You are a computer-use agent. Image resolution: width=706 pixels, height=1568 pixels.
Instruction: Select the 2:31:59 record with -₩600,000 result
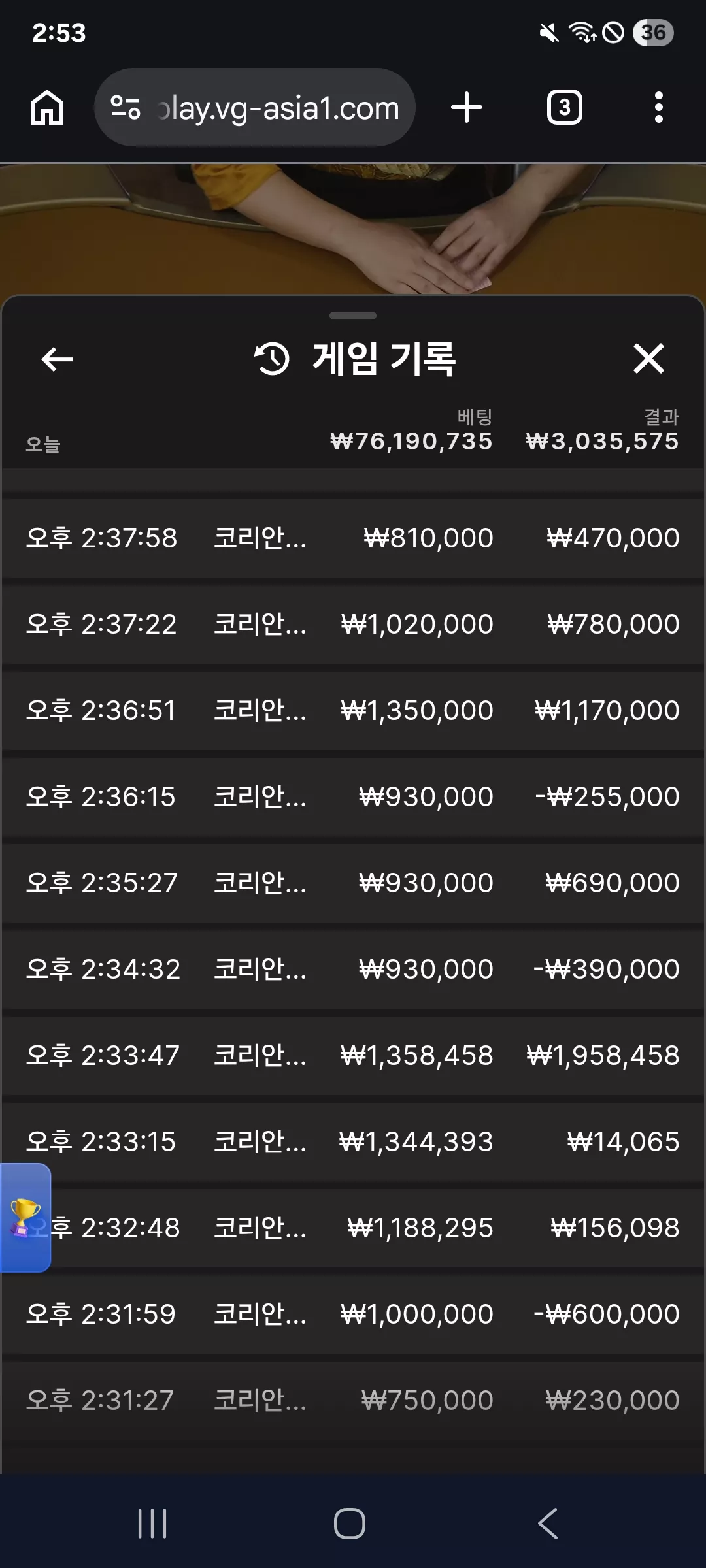[353, 1315]
